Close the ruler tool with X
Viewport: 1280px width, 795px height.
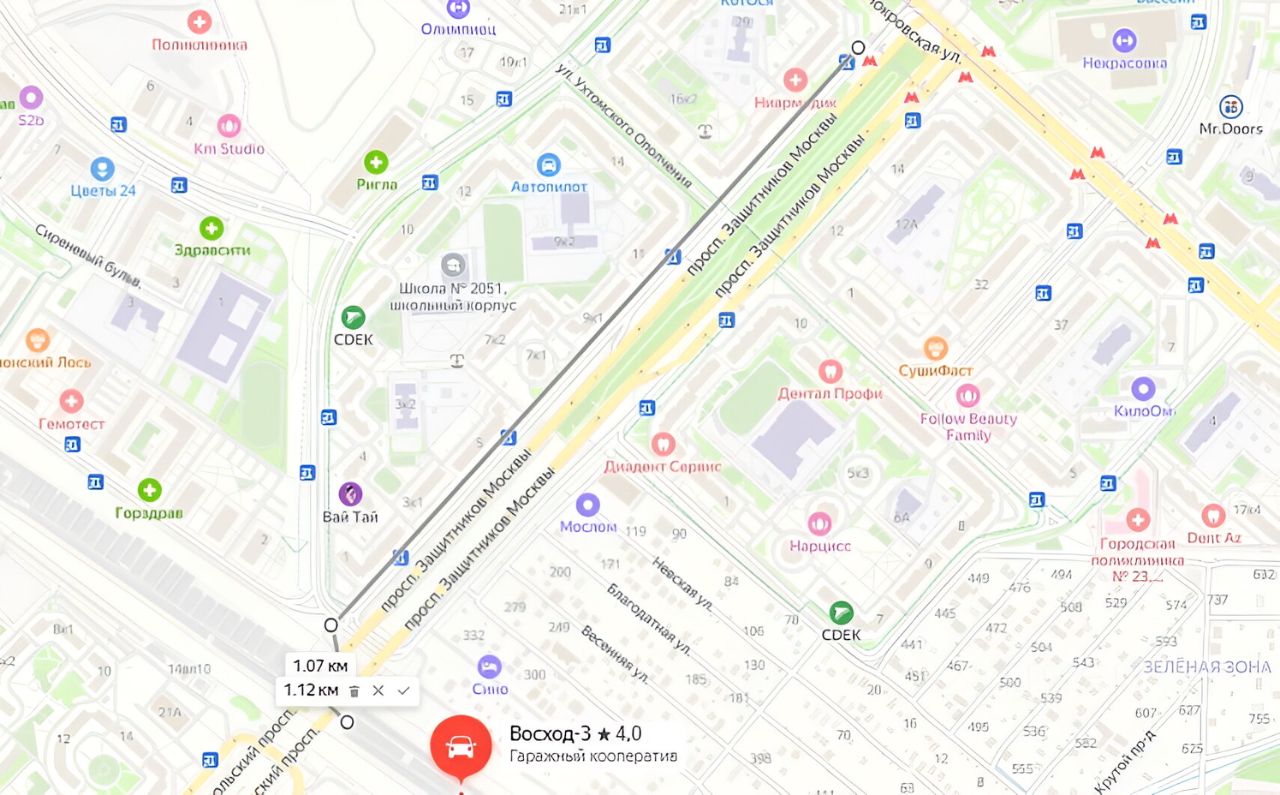[x=378, y=690]
